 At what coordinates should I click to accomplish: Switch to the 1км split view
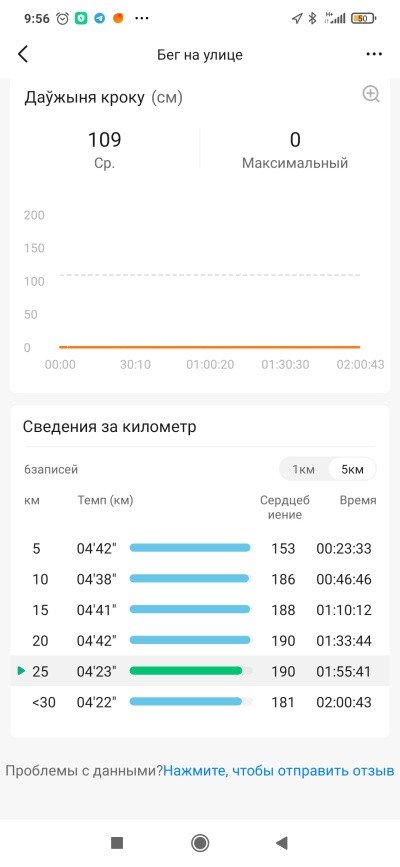304,469
